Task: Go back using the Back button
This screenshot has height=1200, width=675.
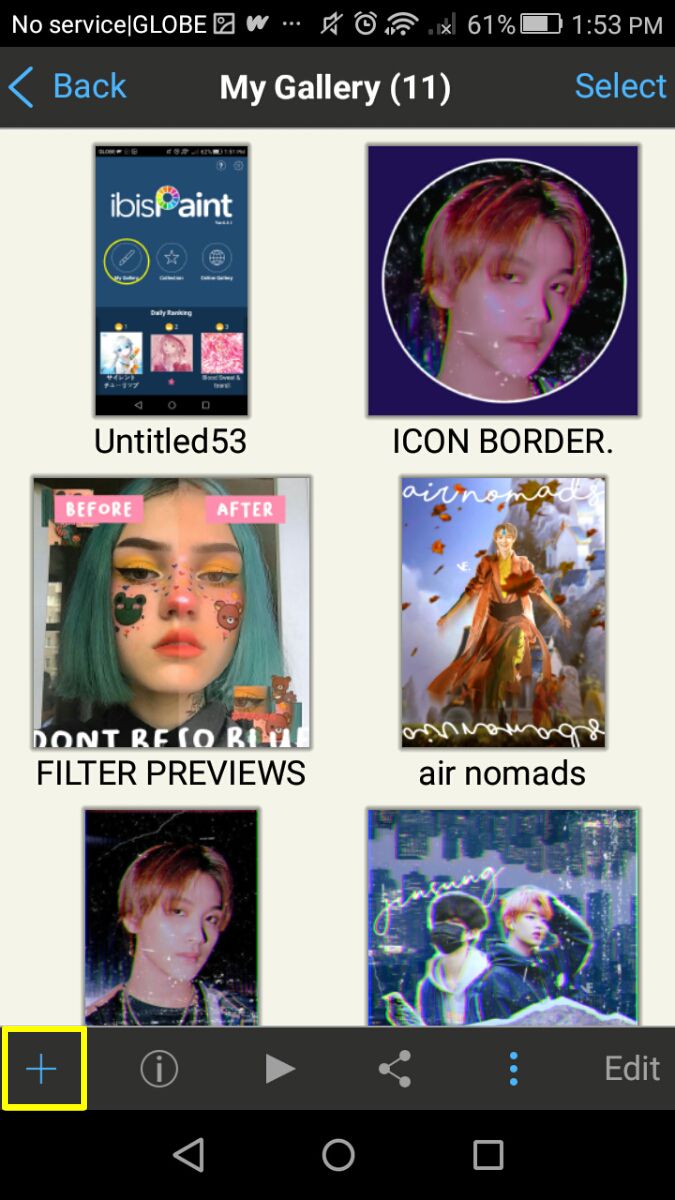Action: click(67, 87)
